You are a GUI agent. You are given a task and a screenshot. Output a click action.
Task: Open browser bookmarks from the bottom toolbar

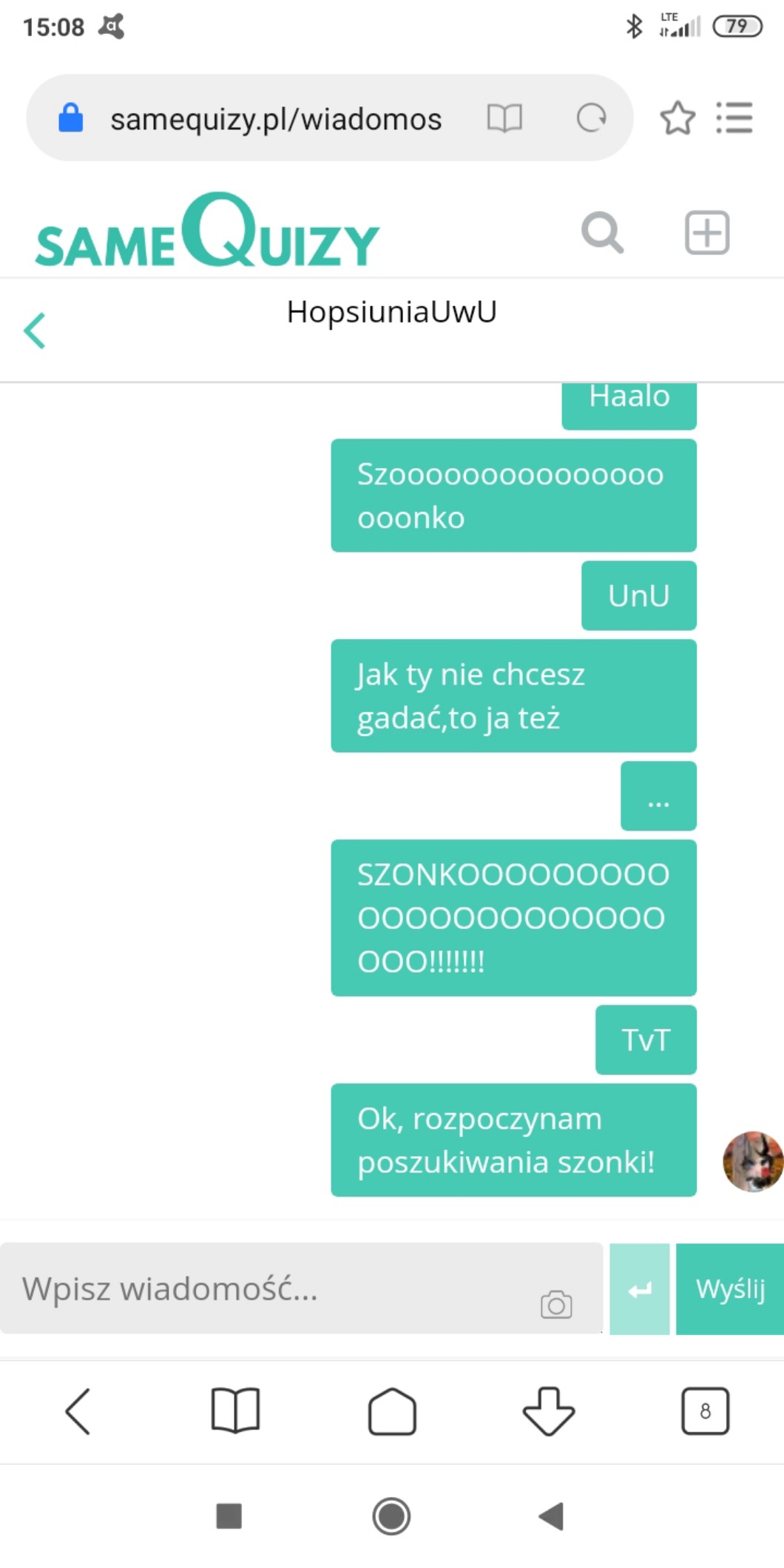[235, 1411]
